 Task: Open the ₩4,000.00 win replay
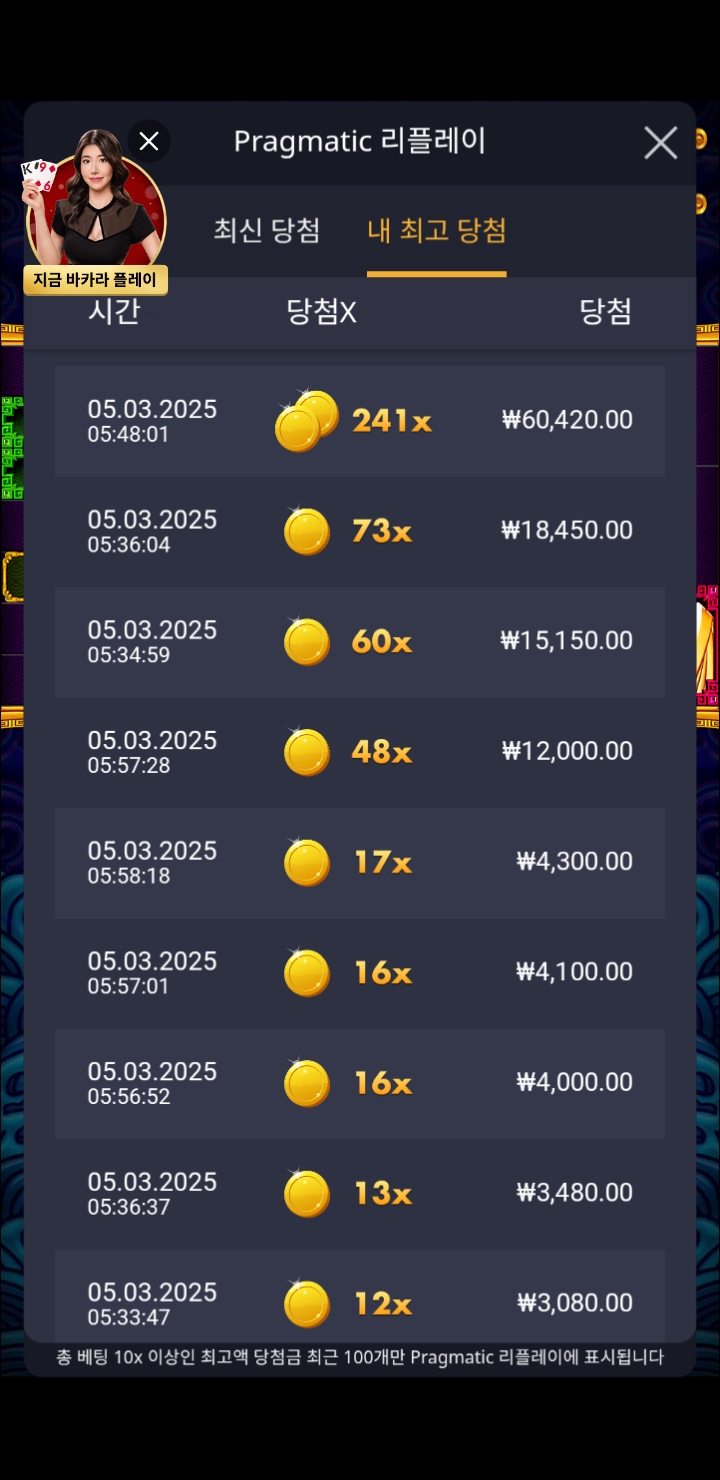360,1084
